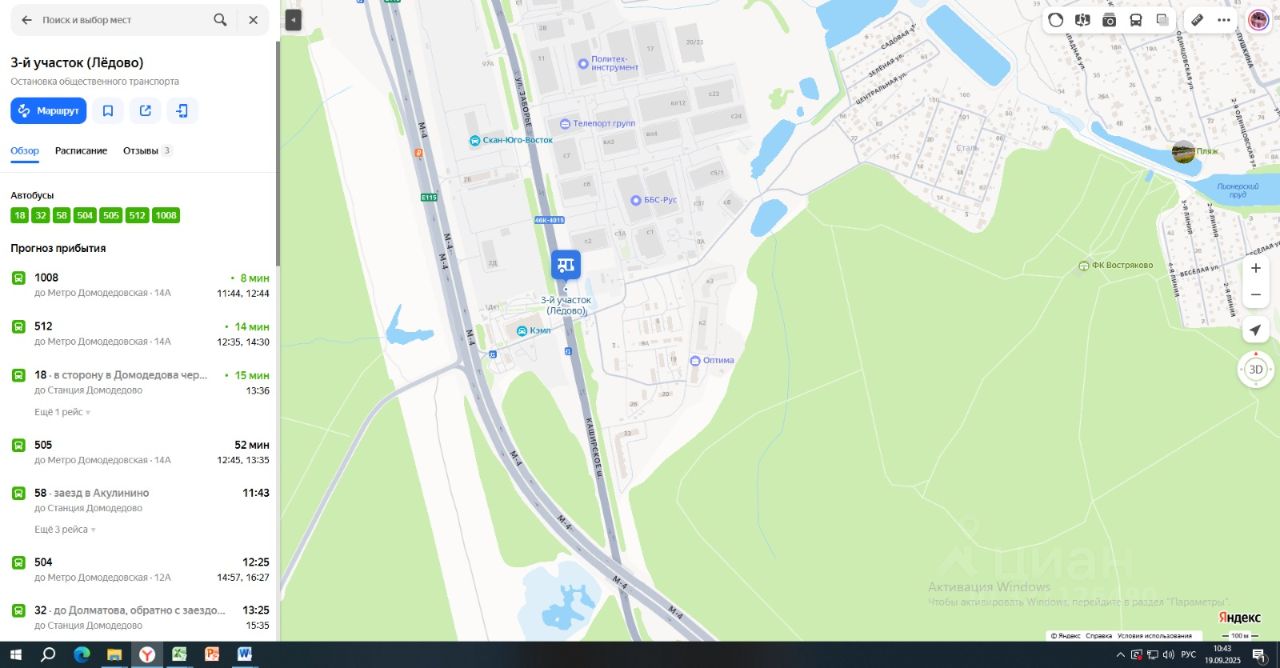The image size is (1280, 668).
Task: Switch to the Расписание tab
Action: pyautogui.click(x=81, y=151)
